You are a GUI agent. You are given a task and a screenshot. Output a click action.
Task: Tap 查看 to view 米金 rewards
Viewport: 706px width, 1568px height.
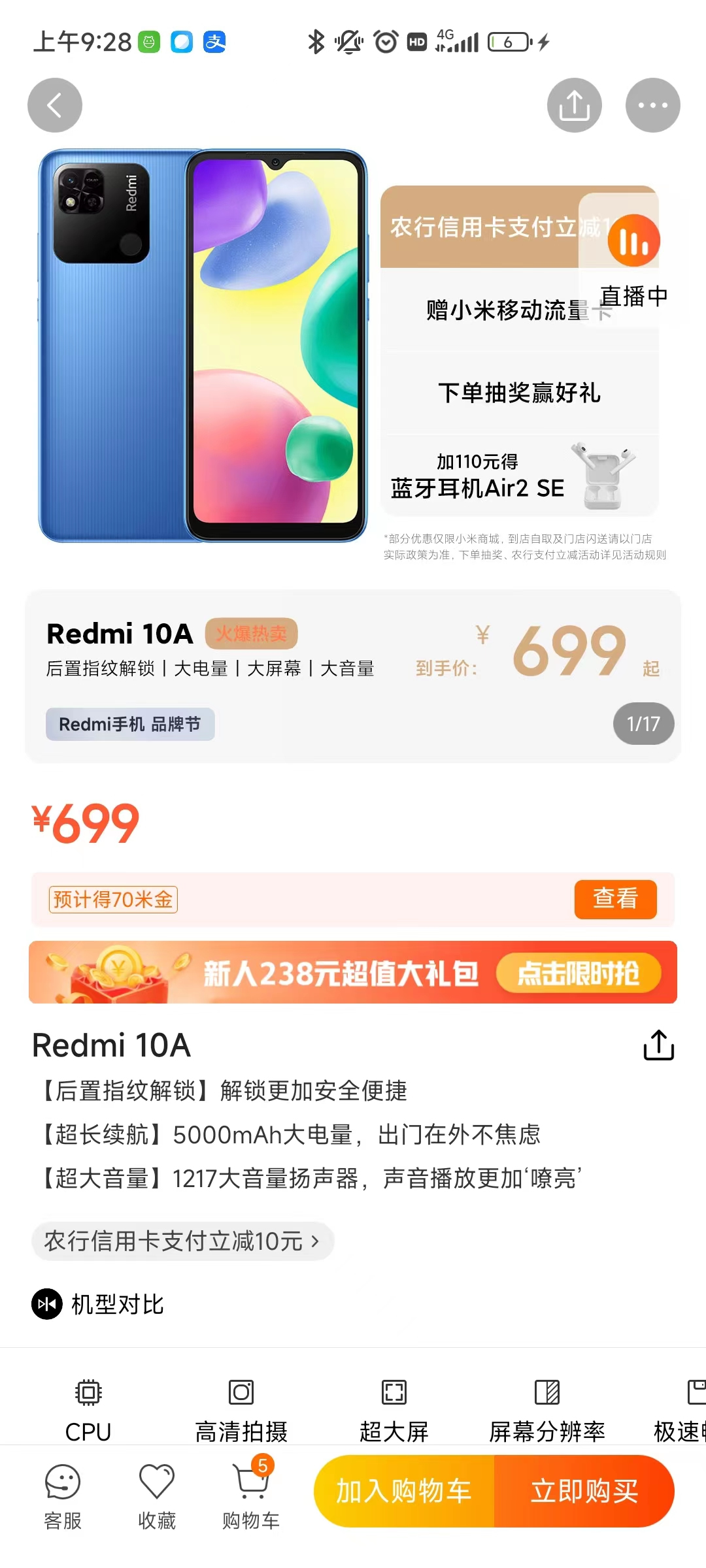click(614, 900)
